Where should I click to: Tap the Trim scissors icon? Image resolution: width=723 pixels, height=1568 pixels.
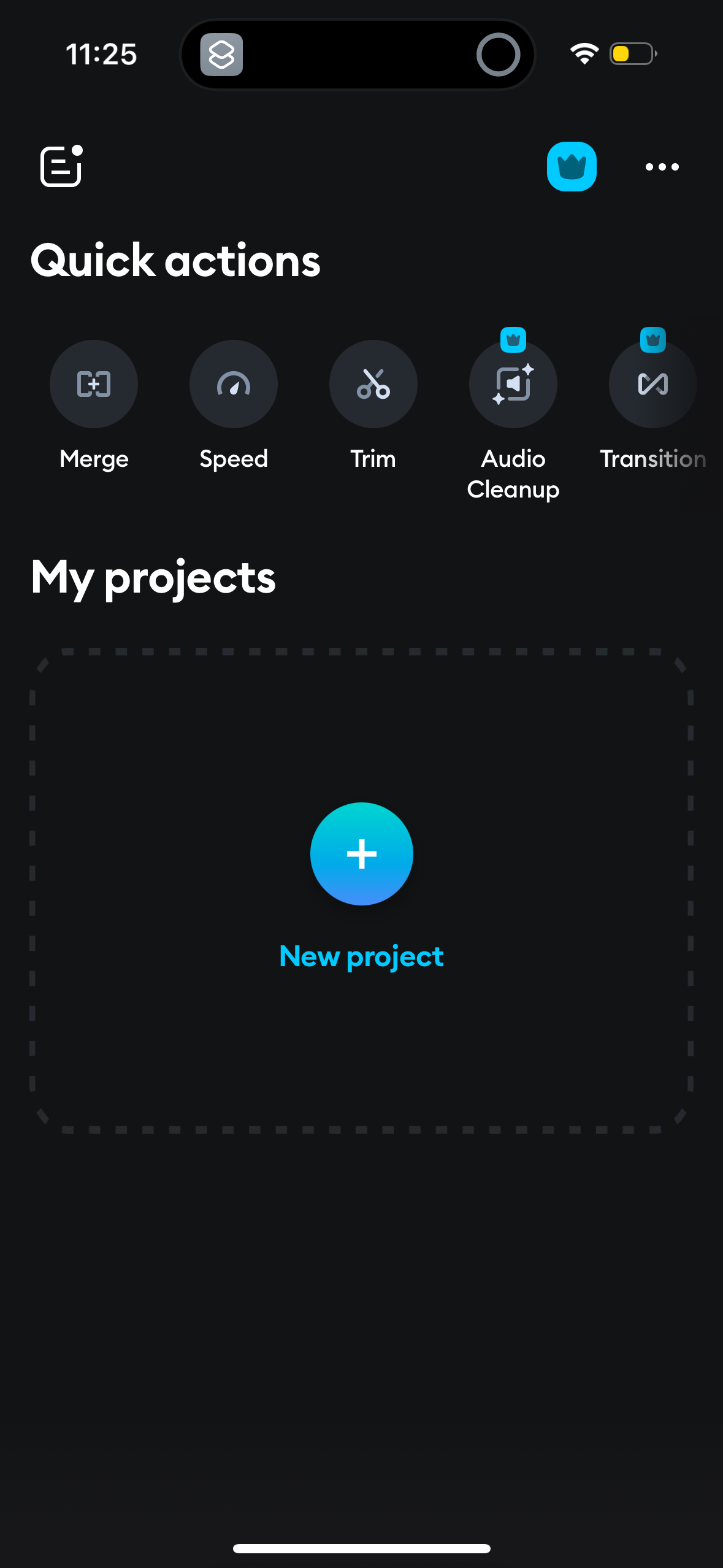[373, 384]
